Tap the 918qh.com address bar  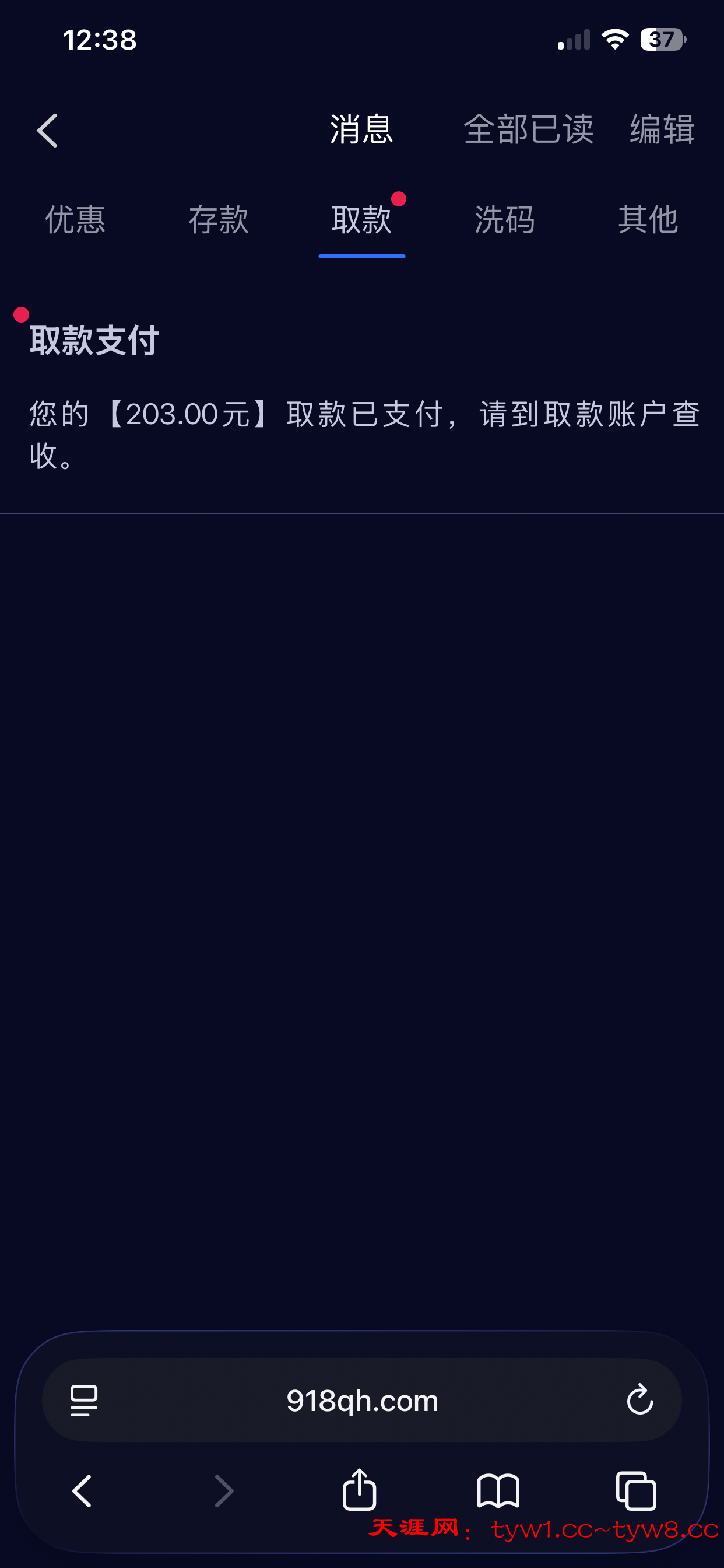point(361,1401)
